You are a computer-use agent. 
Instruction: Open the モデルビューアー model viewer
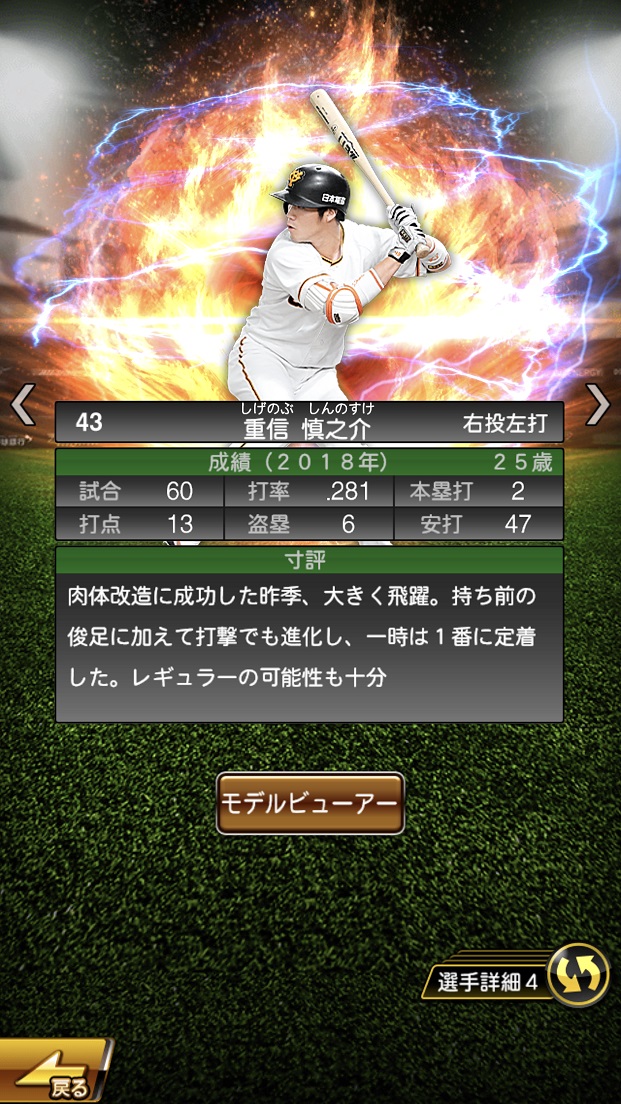click(x=310, y=803)
